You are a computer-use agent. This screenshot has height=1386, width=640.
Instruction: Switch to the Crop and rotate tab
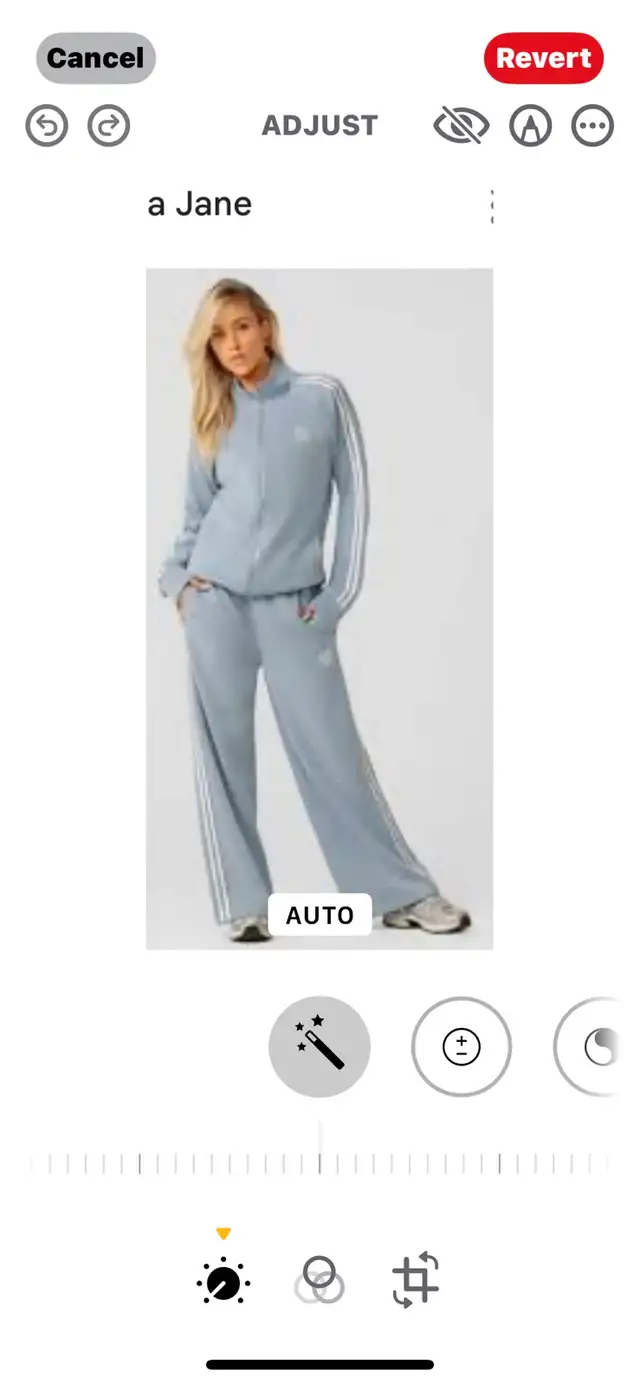click(x=416, y=1281)
